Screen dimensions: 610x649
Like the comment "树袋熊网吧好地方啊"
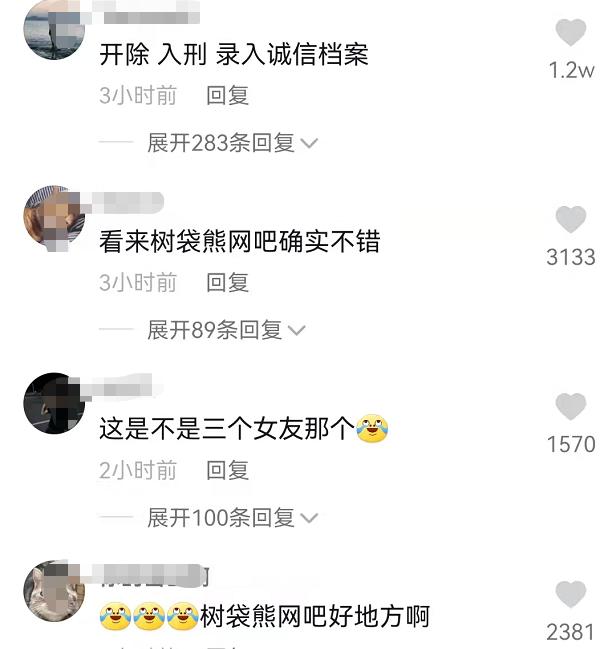[x=571, y=595]
